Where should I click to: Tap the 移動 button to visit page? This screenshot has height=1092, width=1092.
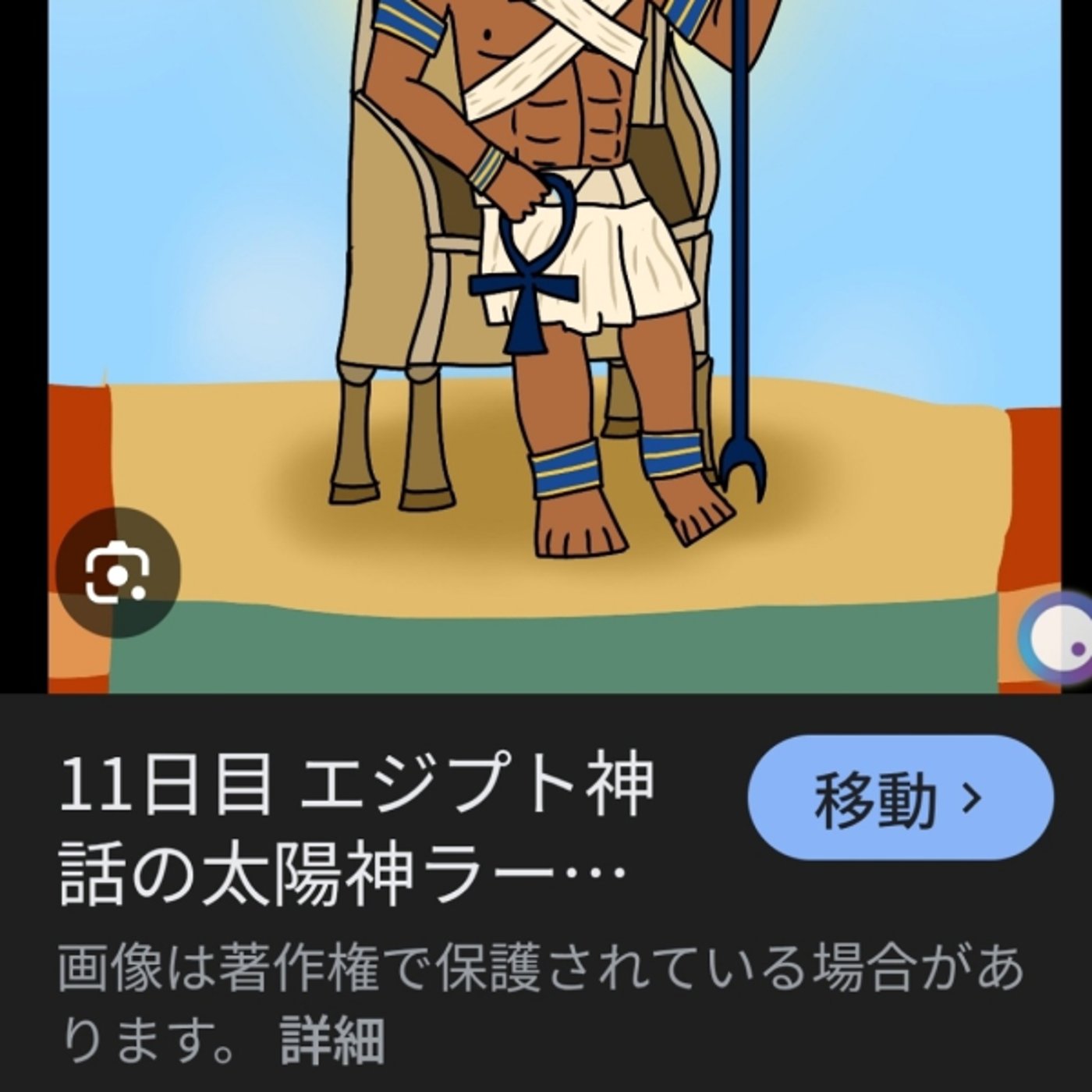click(x=901, y=797)
